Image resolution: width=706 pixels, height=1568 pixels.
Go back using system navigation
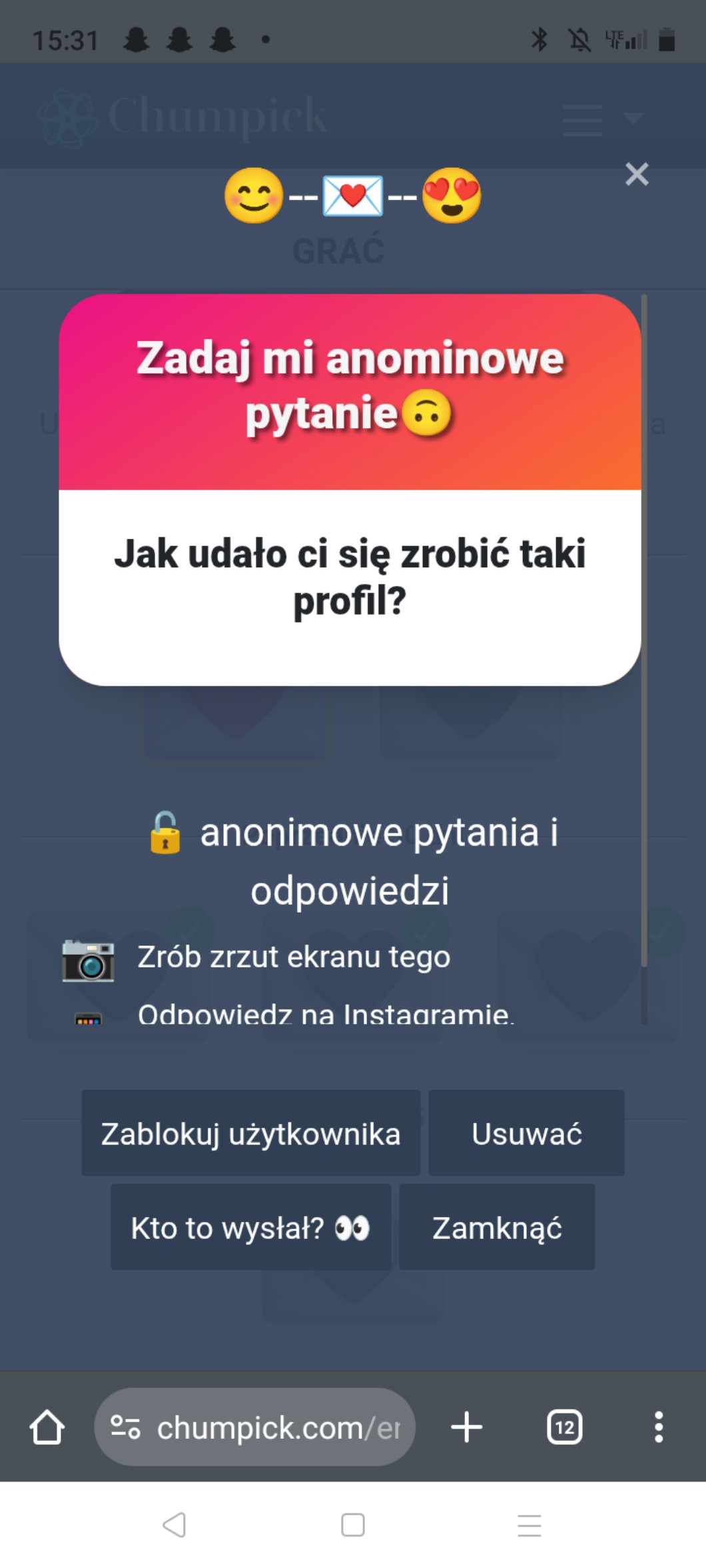[175, 1525]
